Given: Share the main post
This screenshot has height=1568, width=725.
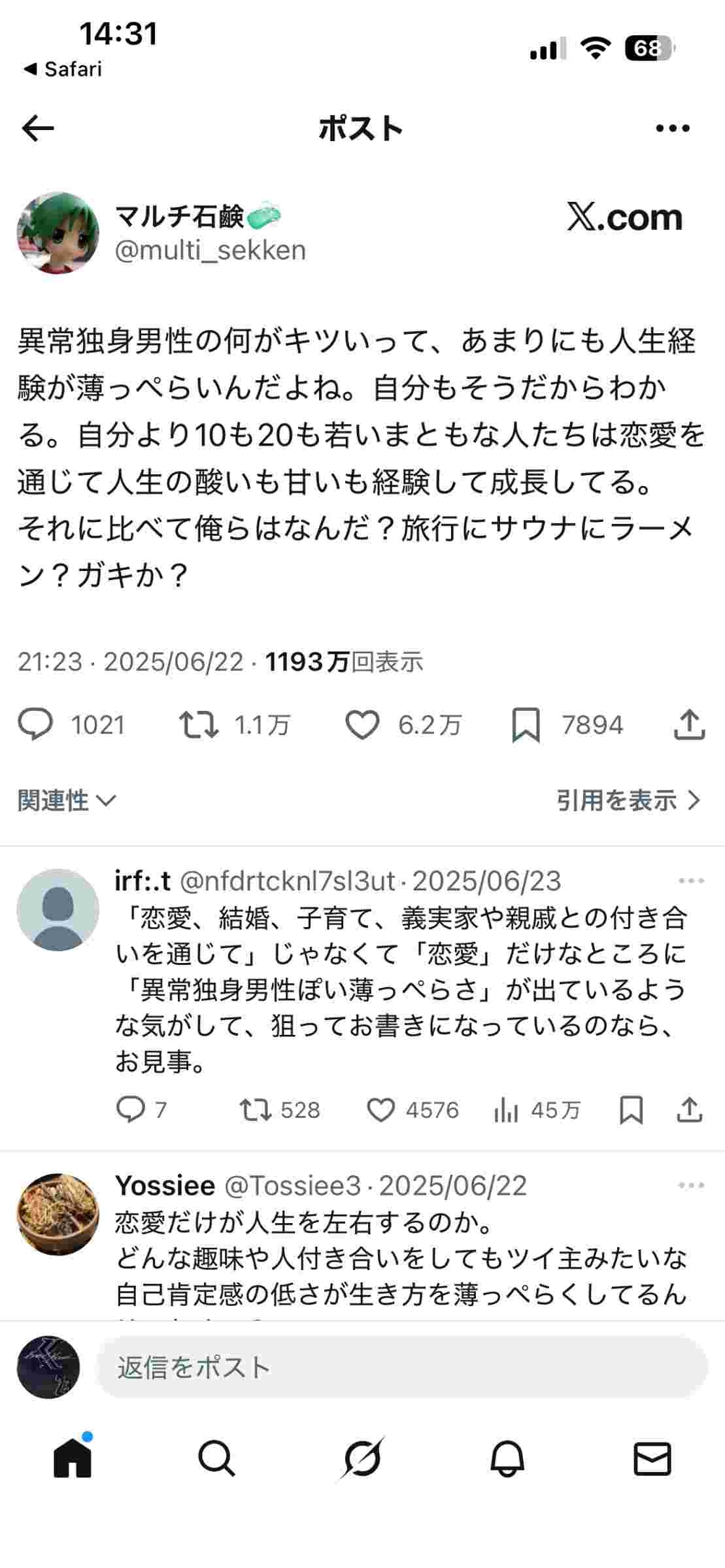Looking at the screenshot, I should [x=689, y=725].
